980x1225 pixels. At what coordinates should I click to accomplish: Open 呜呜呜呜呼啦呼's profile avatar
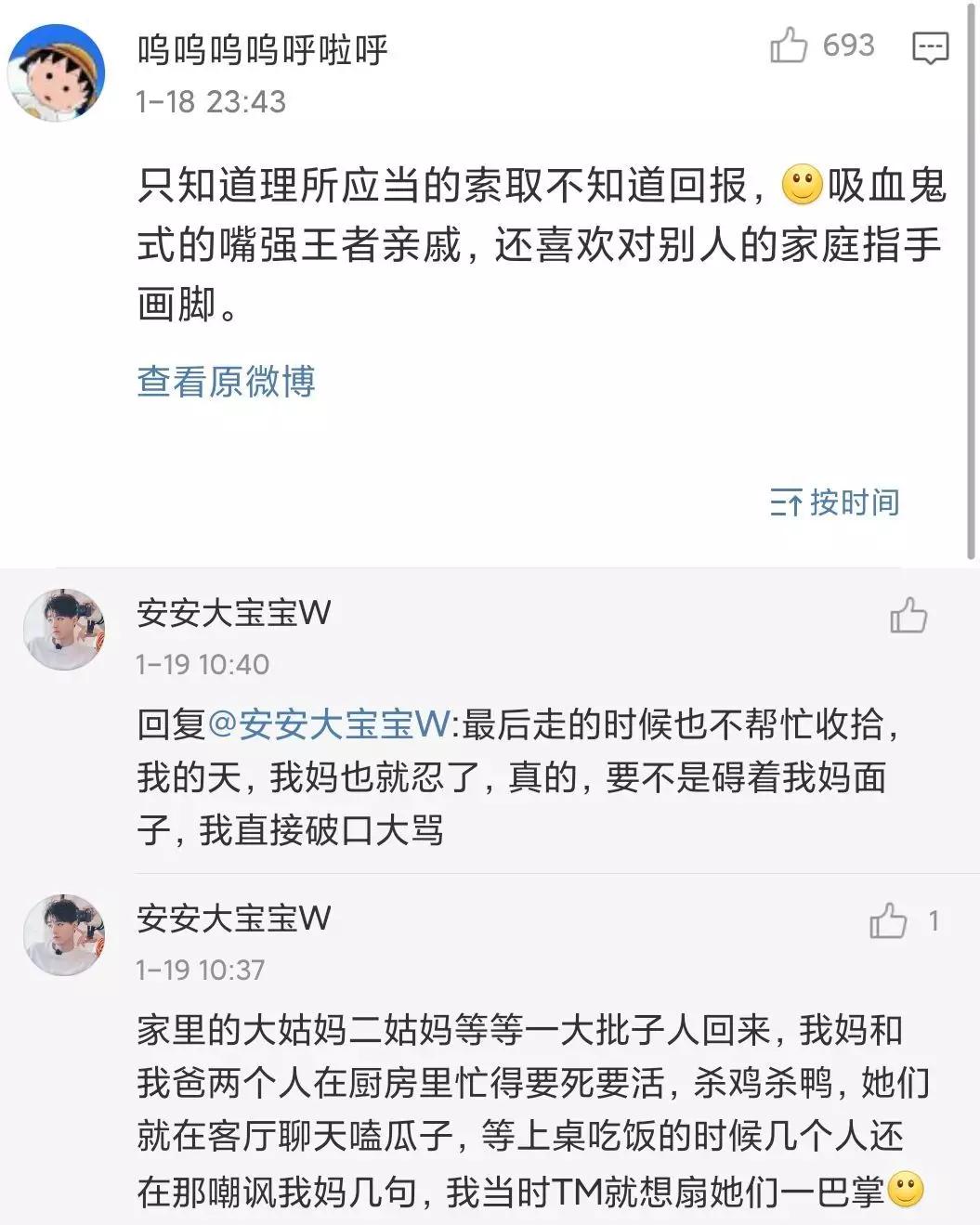point(56,73)
